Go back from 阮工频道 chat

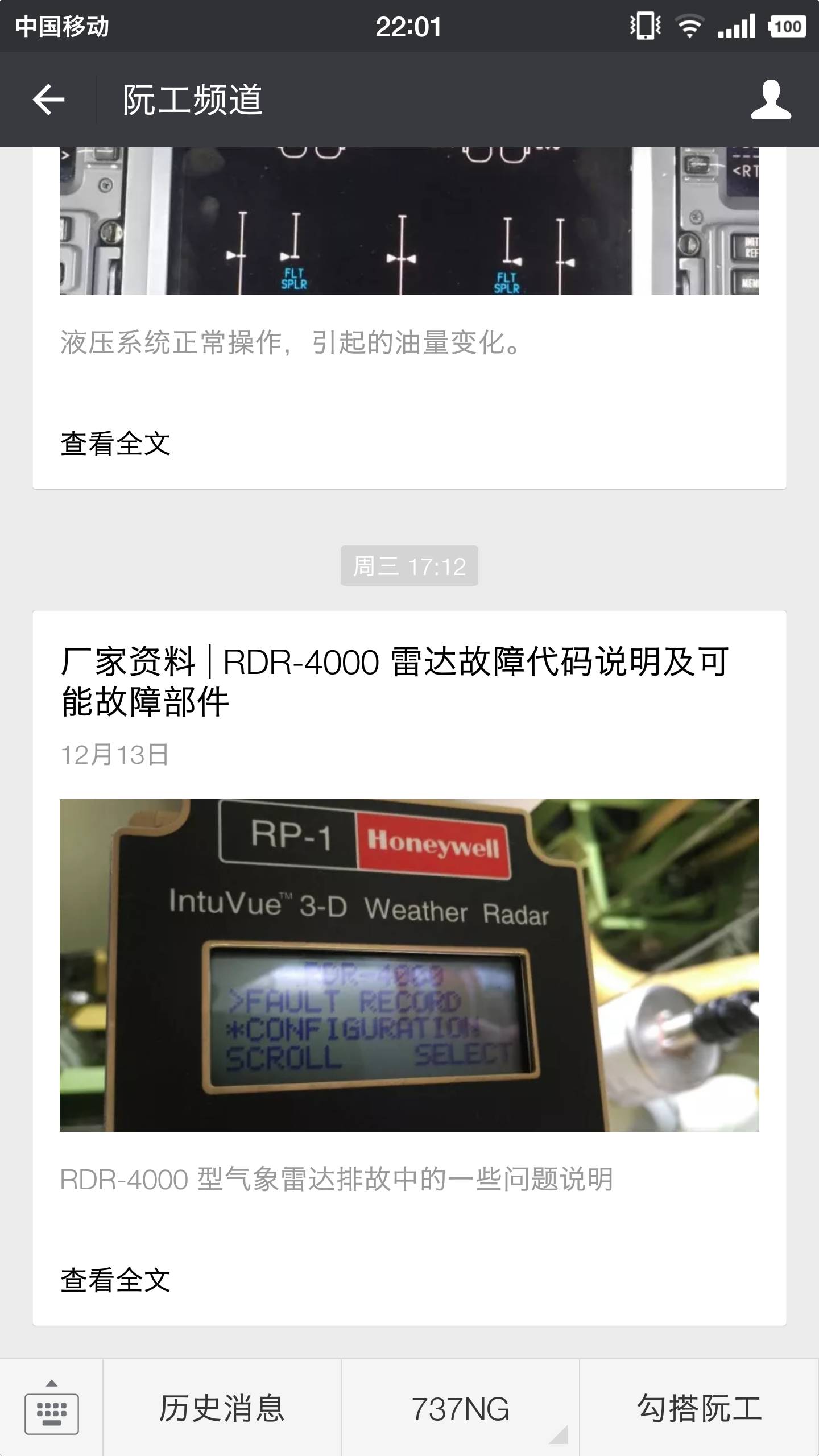point(48,100)
